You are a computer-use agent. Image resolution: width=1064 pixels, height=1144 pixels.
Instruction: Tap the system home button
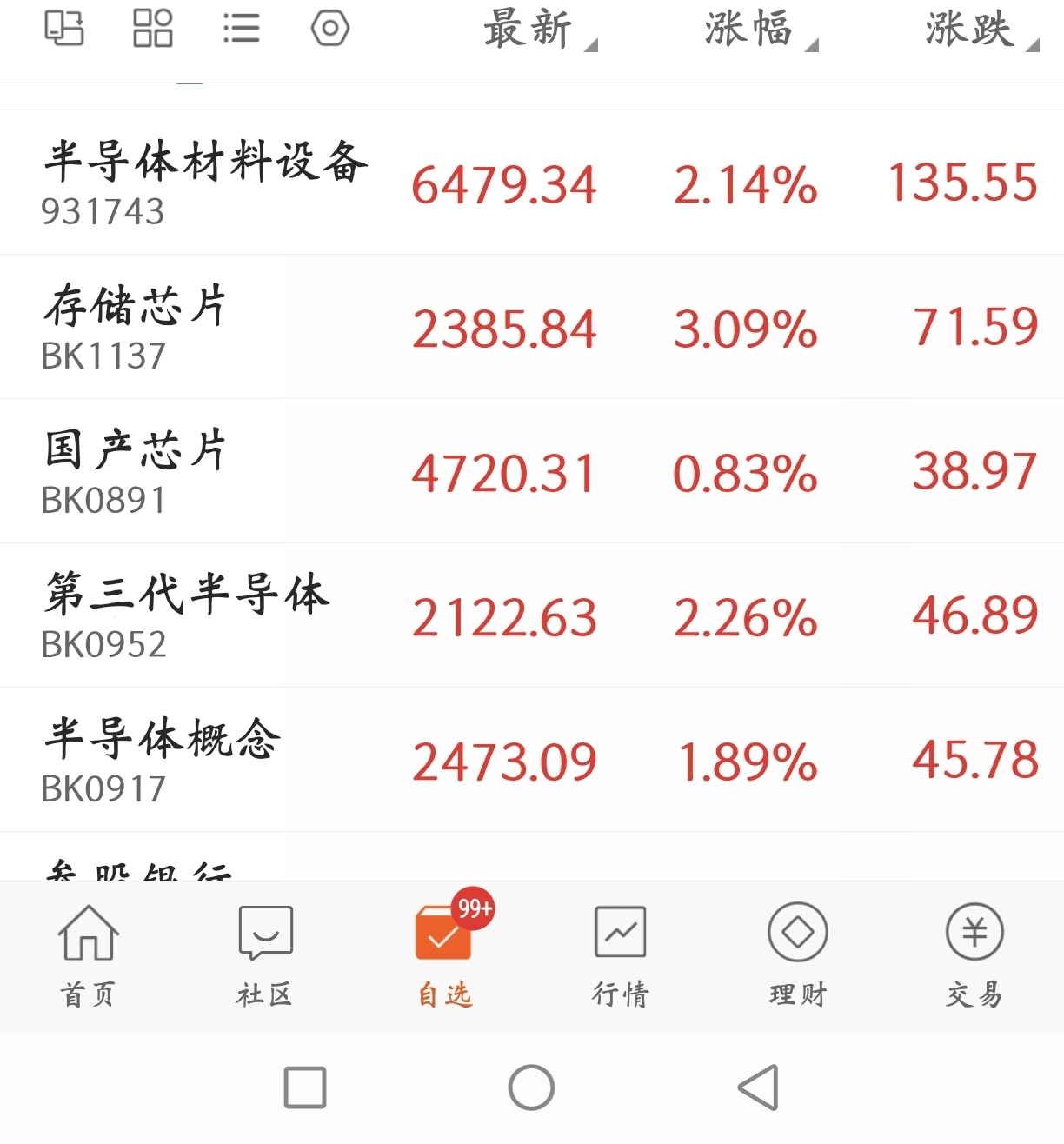coord(531,1087)
